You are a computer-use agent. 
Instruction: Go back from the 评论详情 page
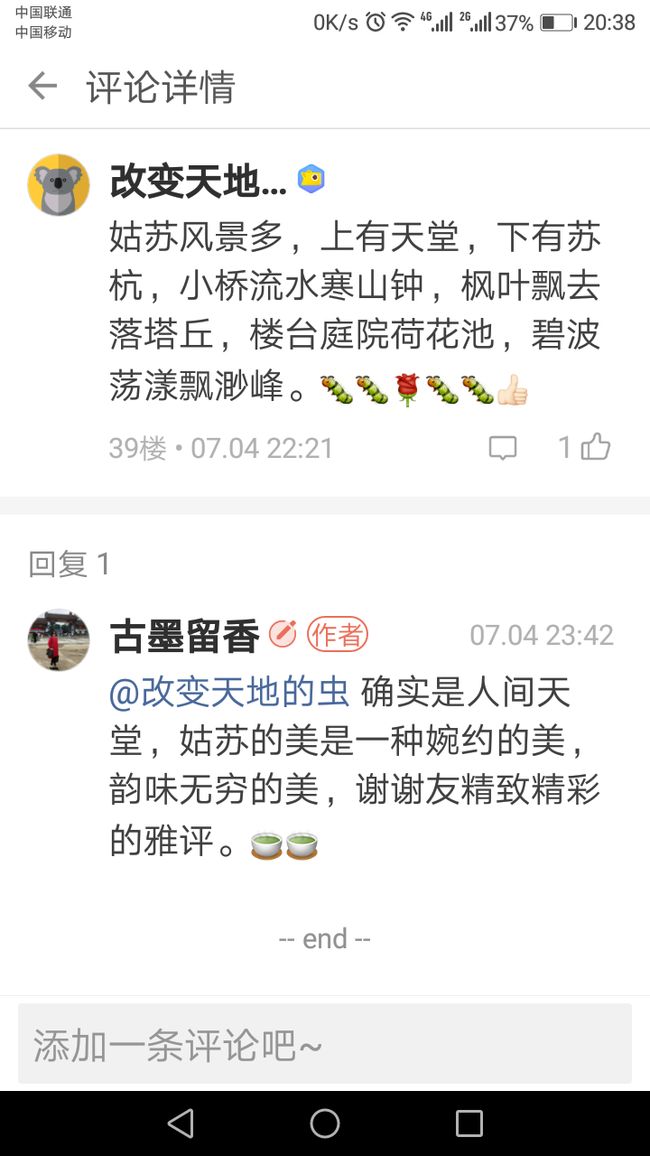pos(43,86)
